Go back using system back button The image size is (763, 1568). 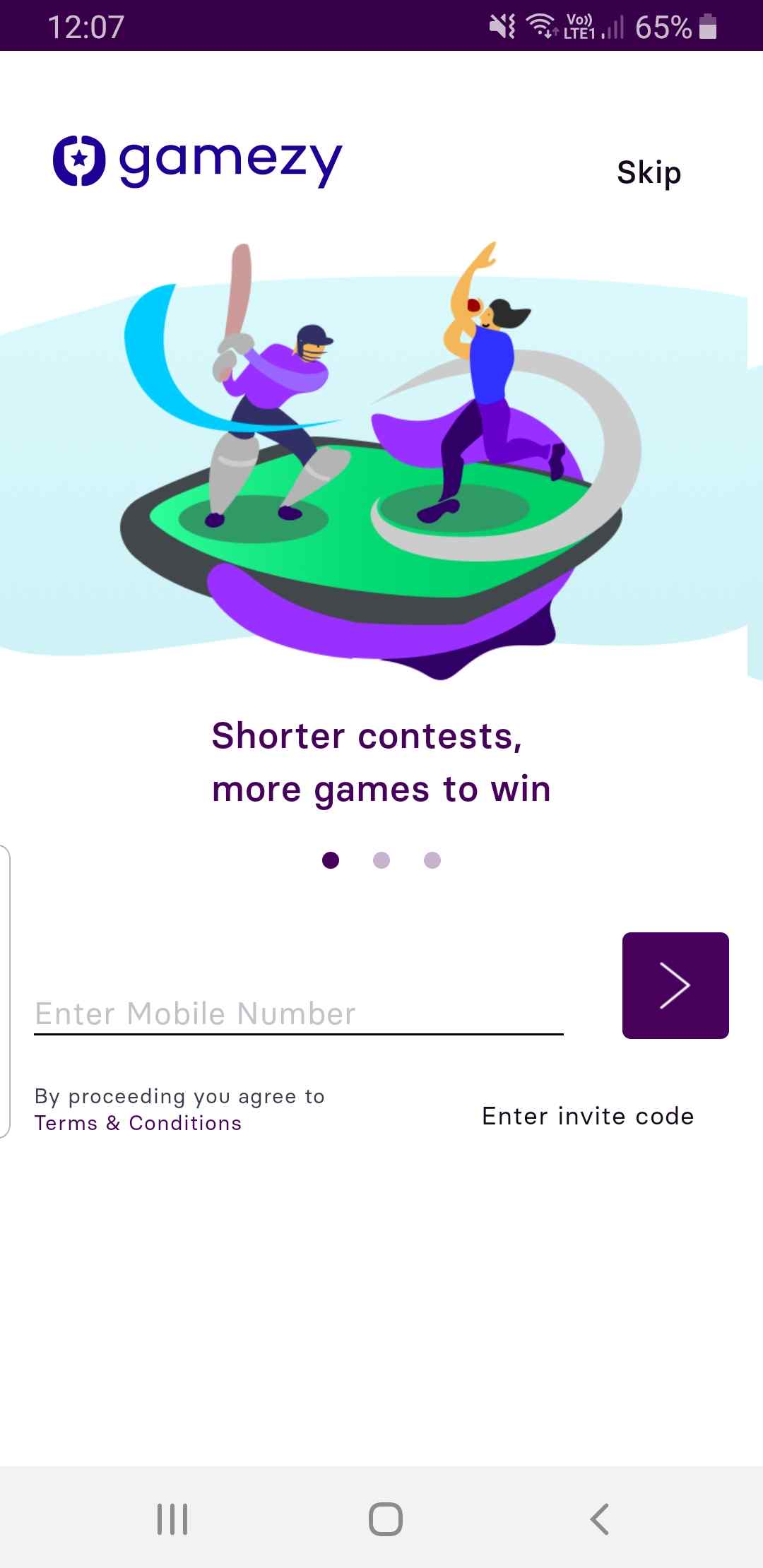click(x=599, y=1519)
